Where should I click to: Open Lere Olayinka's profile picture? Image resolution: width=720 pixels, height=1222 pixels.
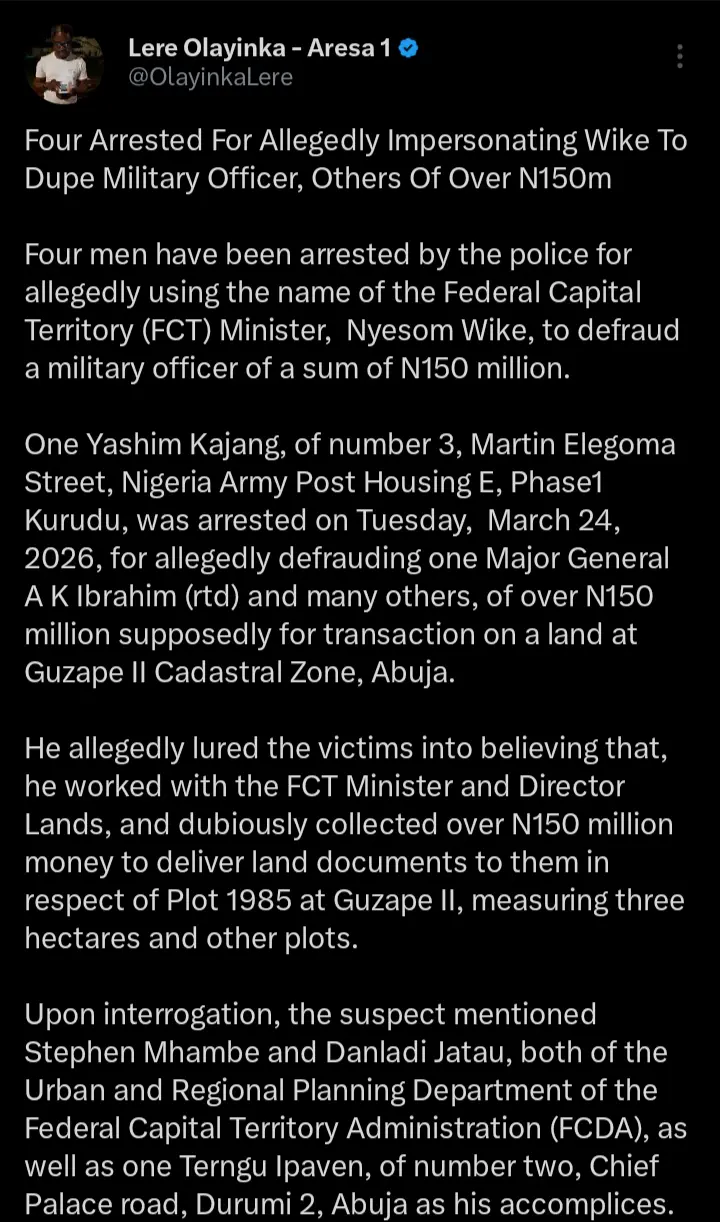coord(64,64)
